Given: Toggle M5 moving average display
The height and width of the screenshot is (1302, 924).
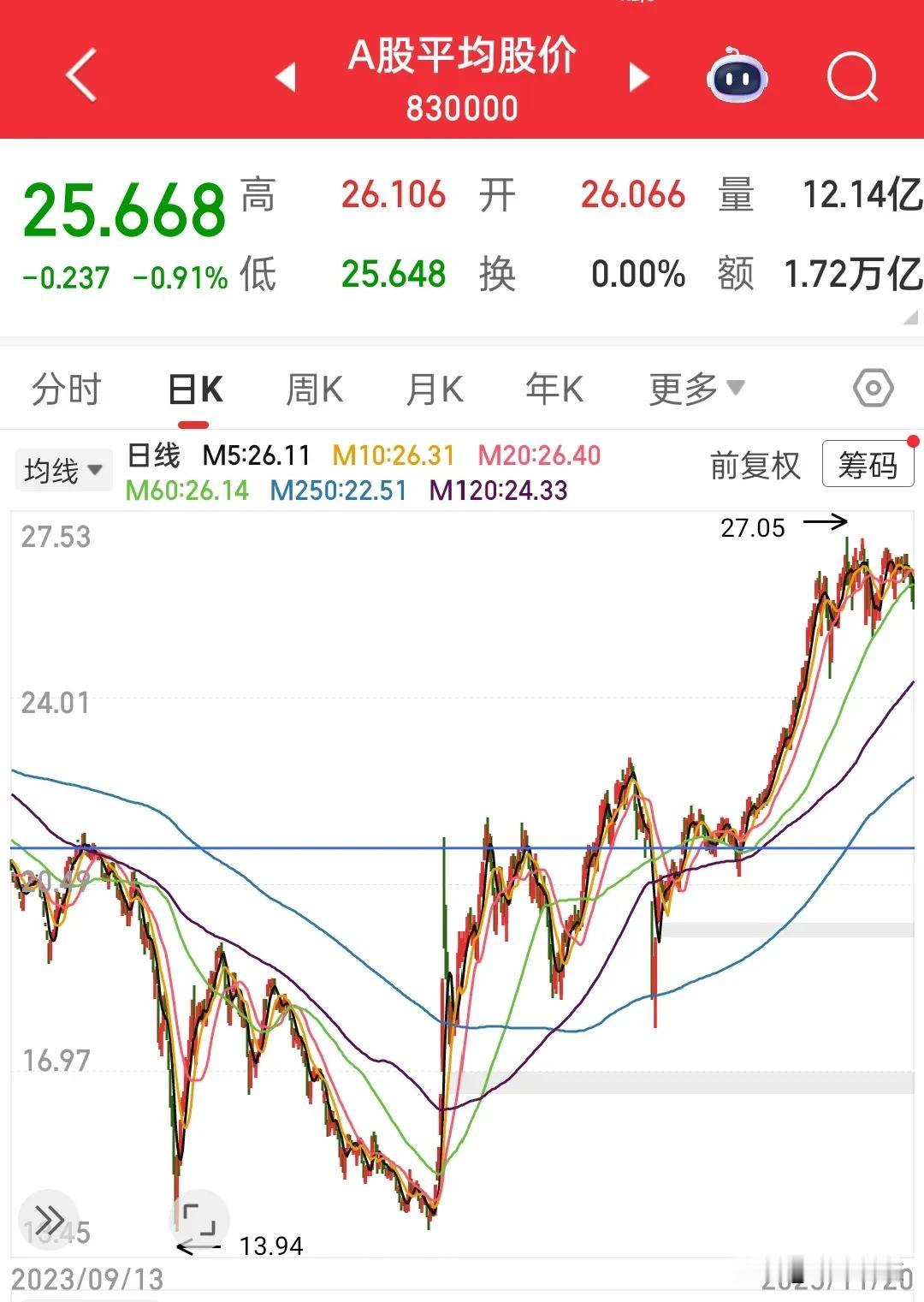Looking at the screenshot, I should pyautogui.click(x=257, y=456).
